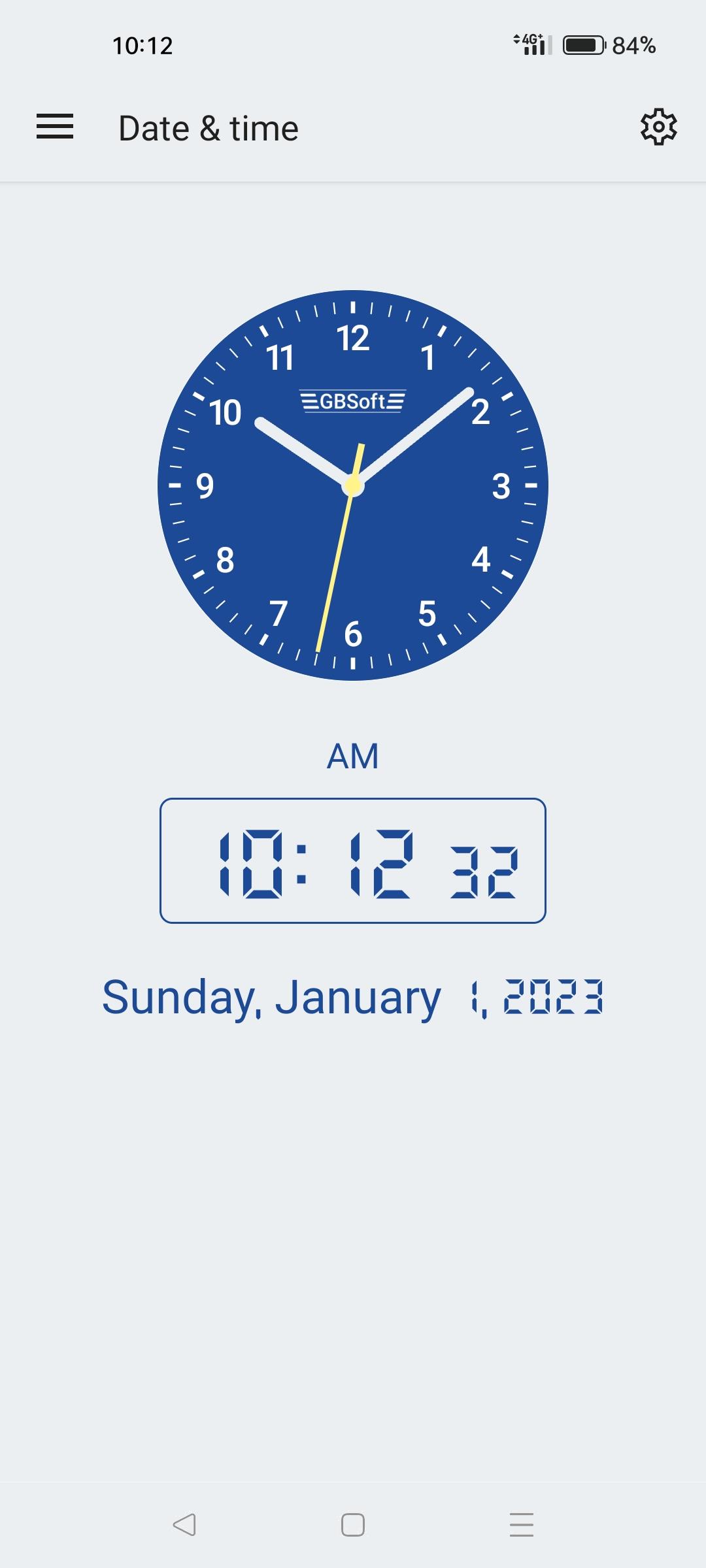Select the Date & time title
Screen dimensions: 706x1568
click(208, 128)
